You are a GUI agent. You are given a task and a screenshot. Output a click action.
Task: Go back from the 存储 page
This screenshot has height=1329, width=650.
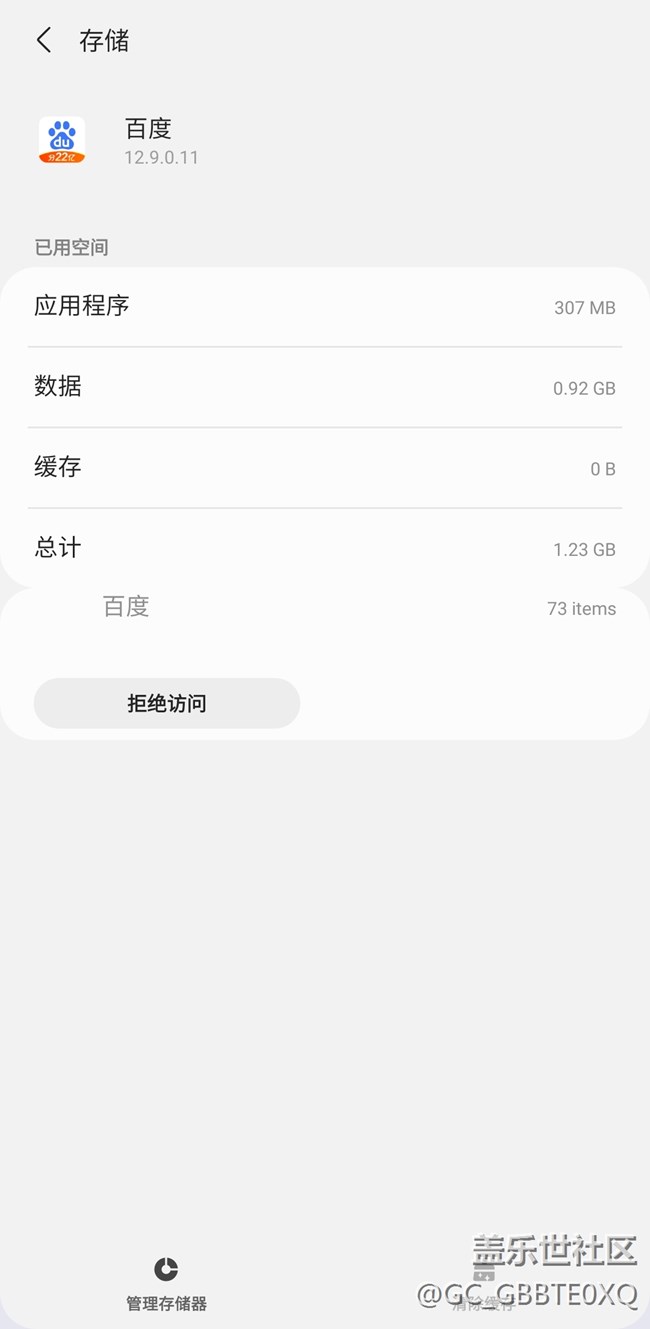(x=44, y=41)
